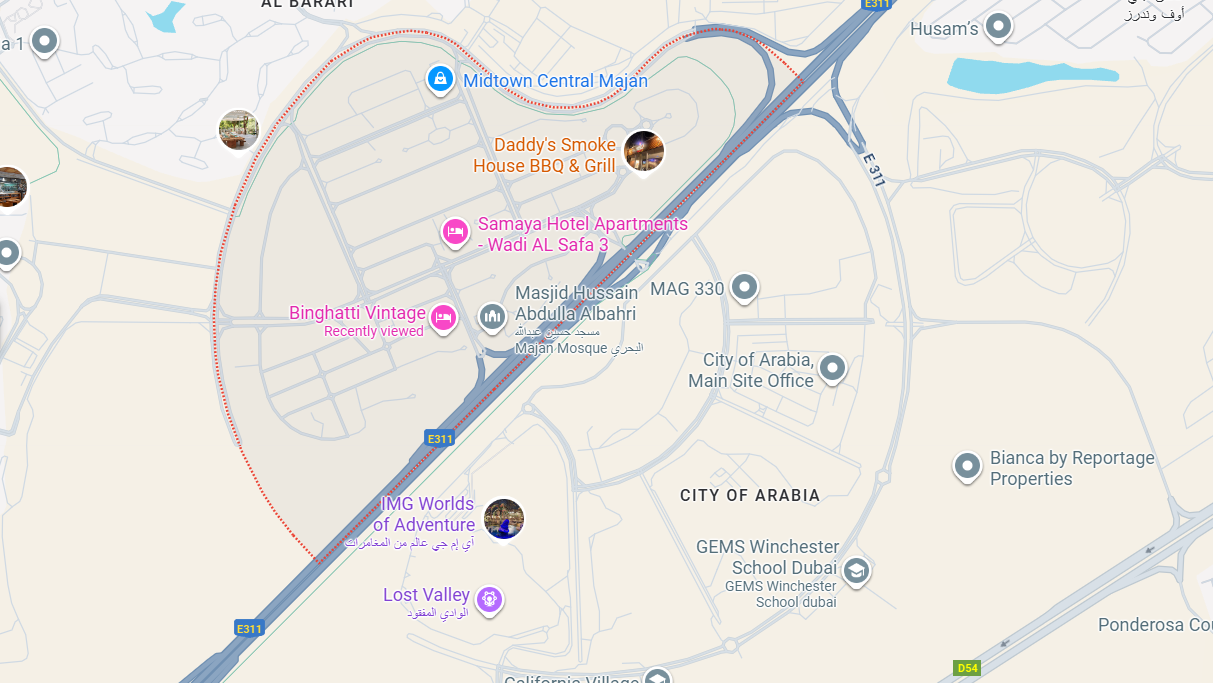This screenshot has height=683, width=1213.
Task: Open the Lost Valley attraction marker
Action: (489, 599)
